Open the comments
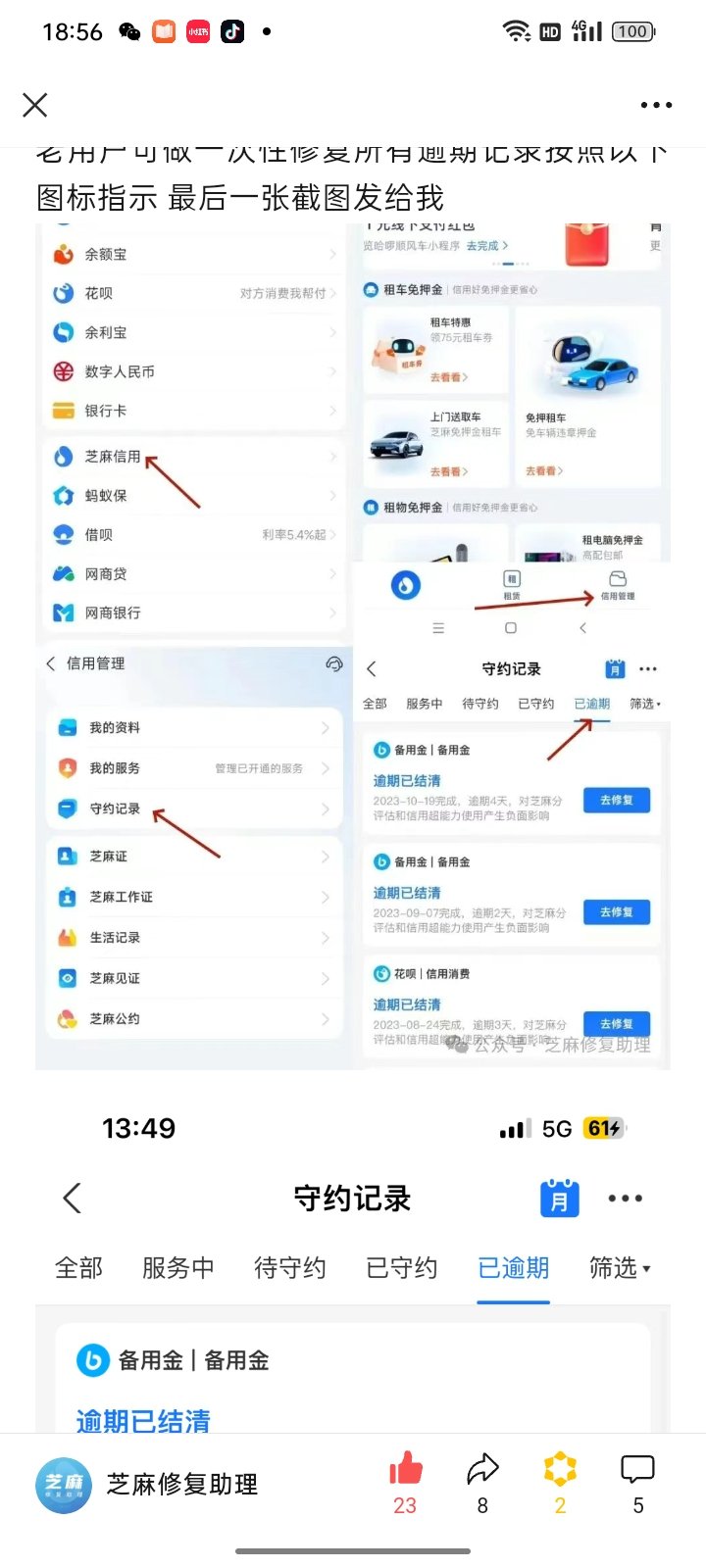The image size is (706, 1568). pos(637,1470)
